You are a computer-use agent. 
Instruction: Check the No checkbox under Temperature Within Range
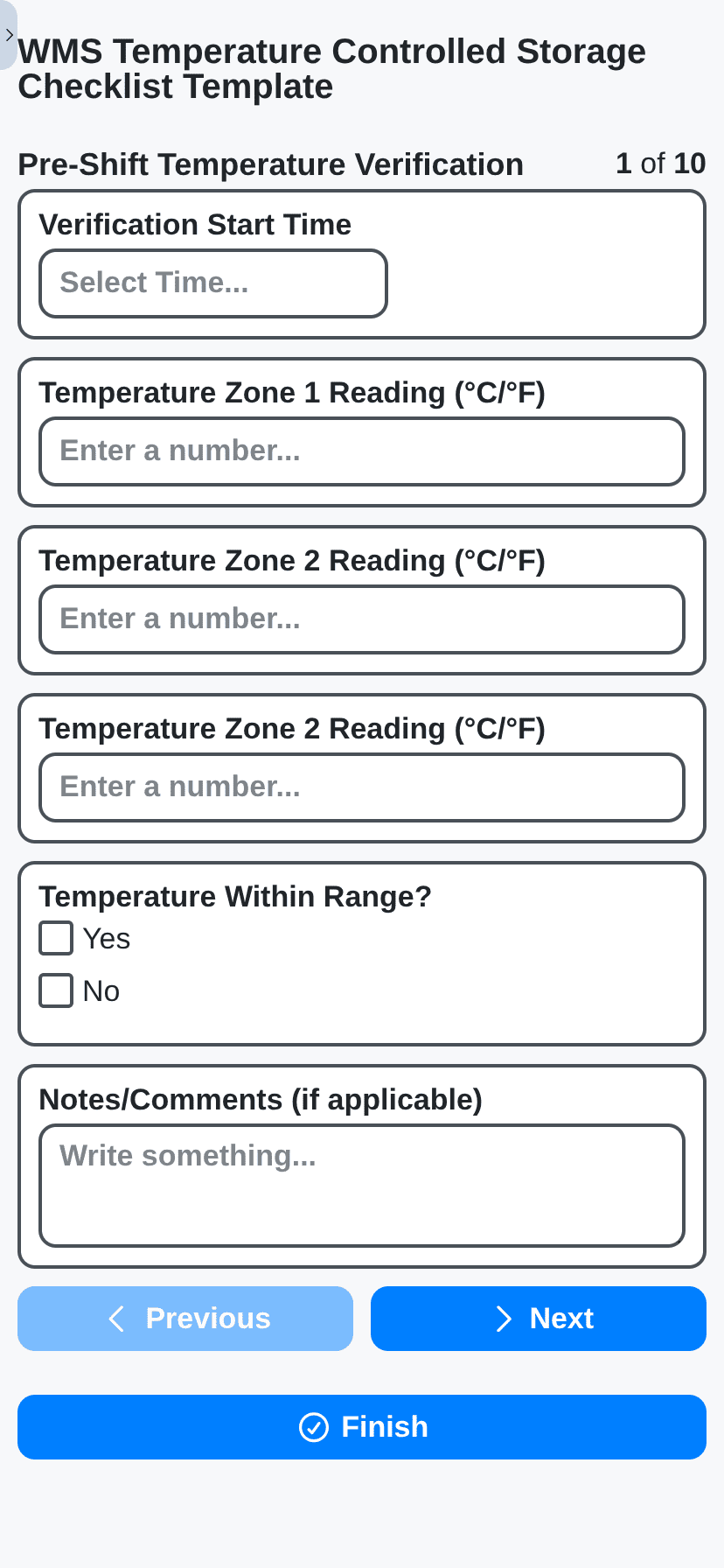pyautogui.click(x=55, y=990)
